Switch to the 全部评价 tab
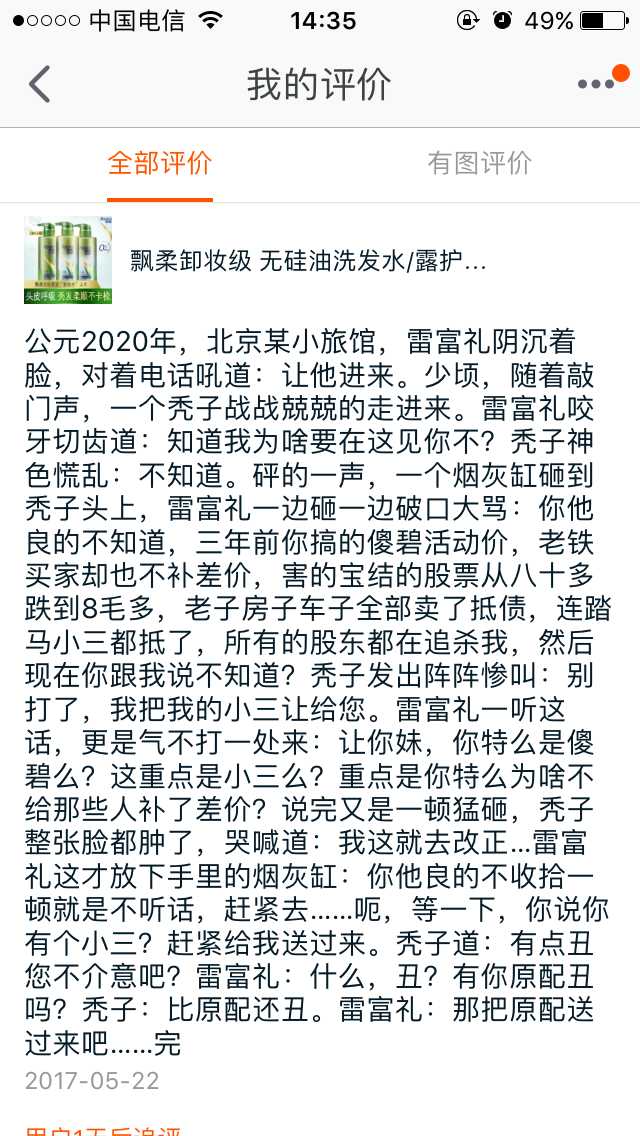The height and width of the screenshot is (1136, 640). tap(160, 163)
